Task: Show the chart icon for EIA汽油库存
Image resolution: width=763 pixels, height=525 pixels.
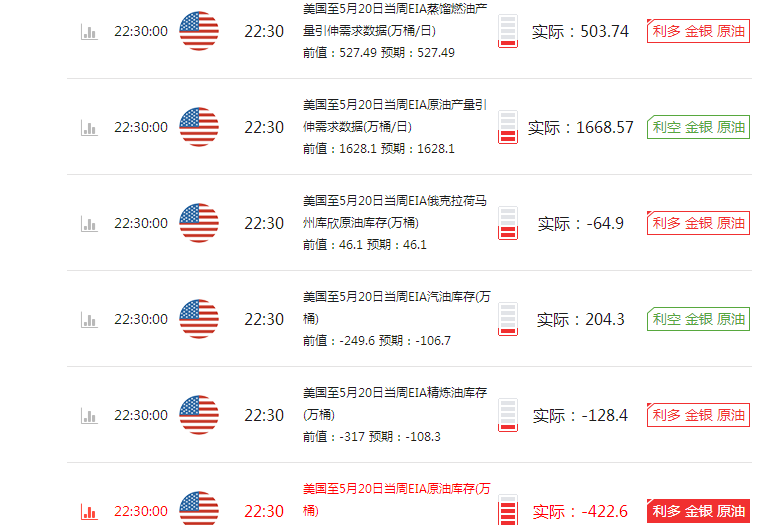Action: coord(89,320)
